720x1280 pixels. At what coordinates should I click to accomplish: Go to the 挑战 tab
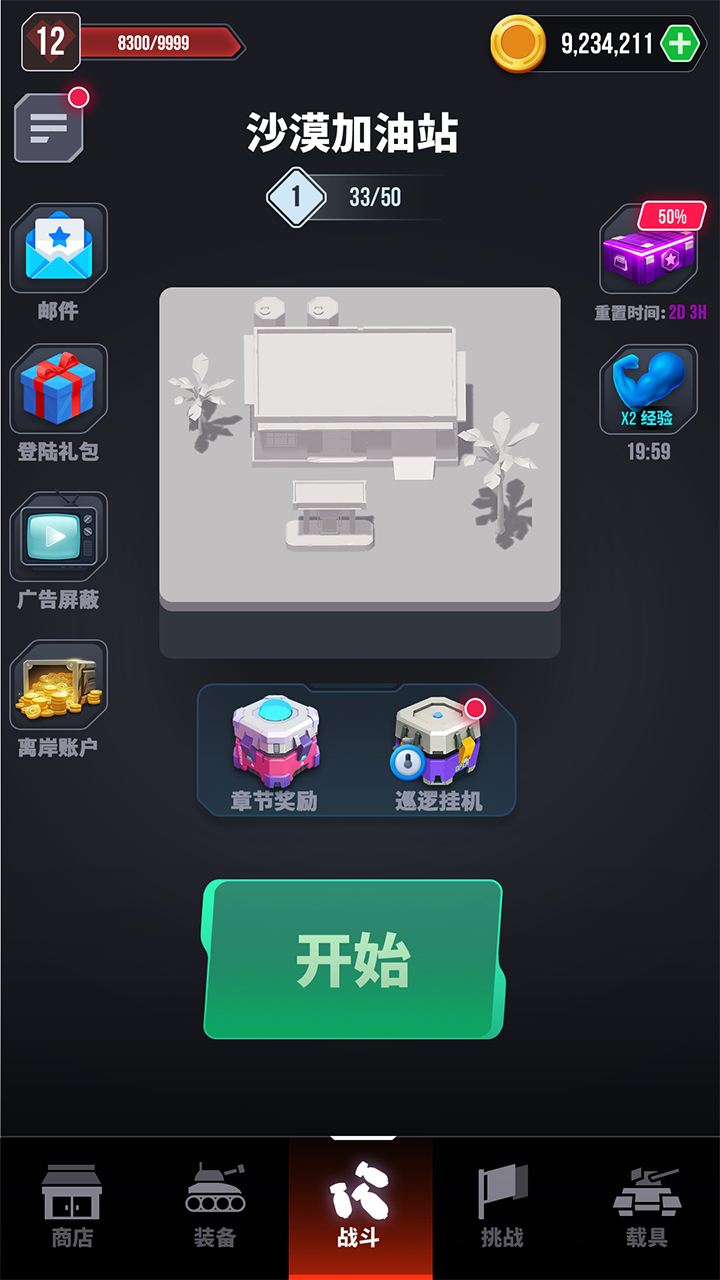pos(502,1207)
